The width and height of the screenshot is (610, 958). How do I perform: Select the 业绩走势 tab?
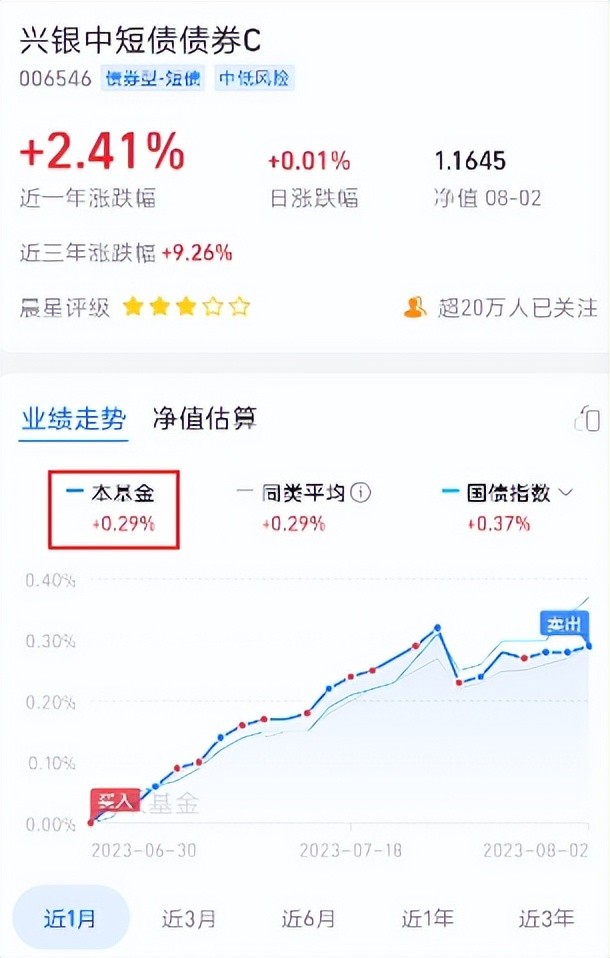click(x=74, y=418)
